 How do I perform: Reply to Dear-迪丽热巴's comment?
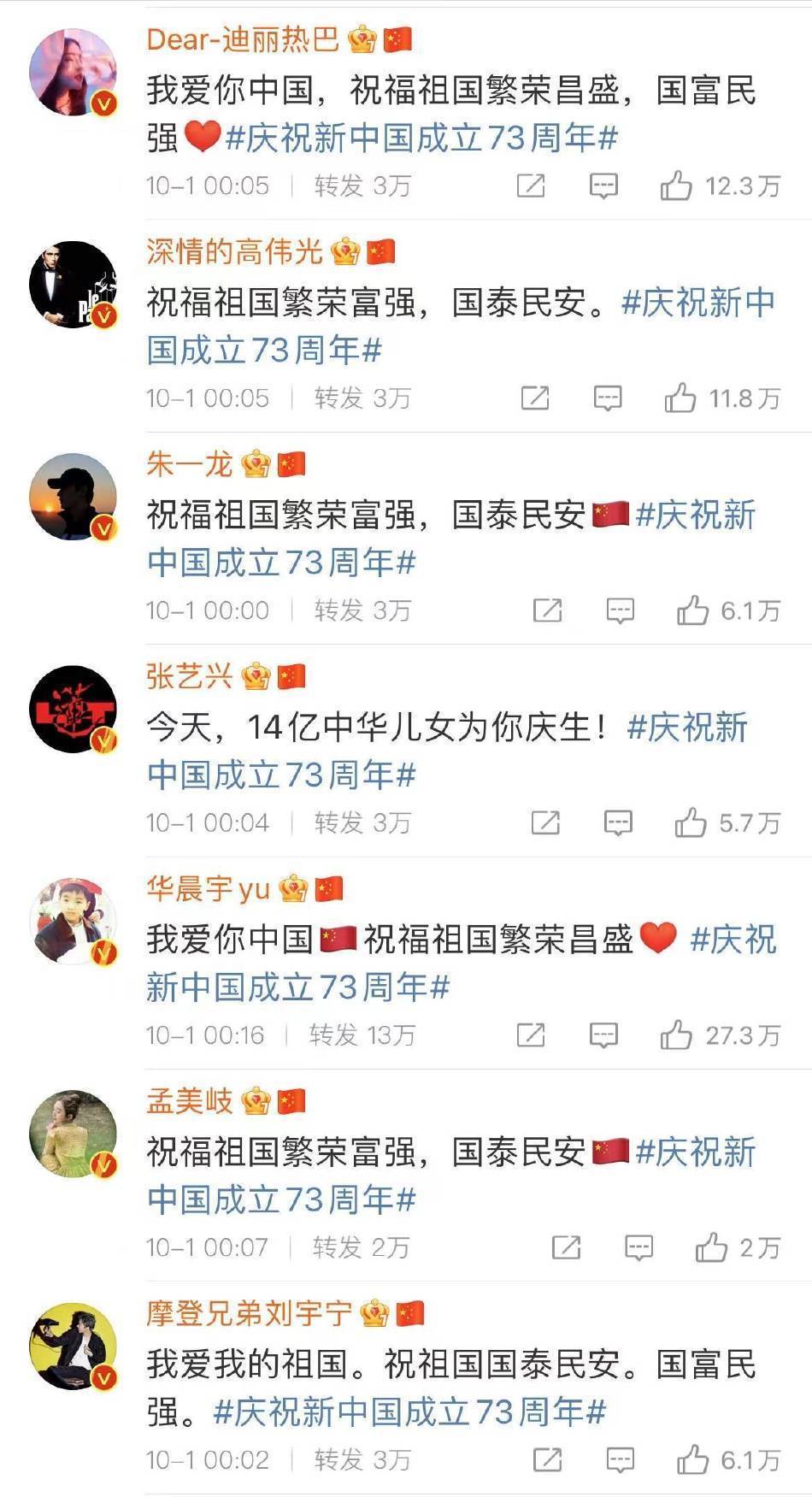pos(603,186)
